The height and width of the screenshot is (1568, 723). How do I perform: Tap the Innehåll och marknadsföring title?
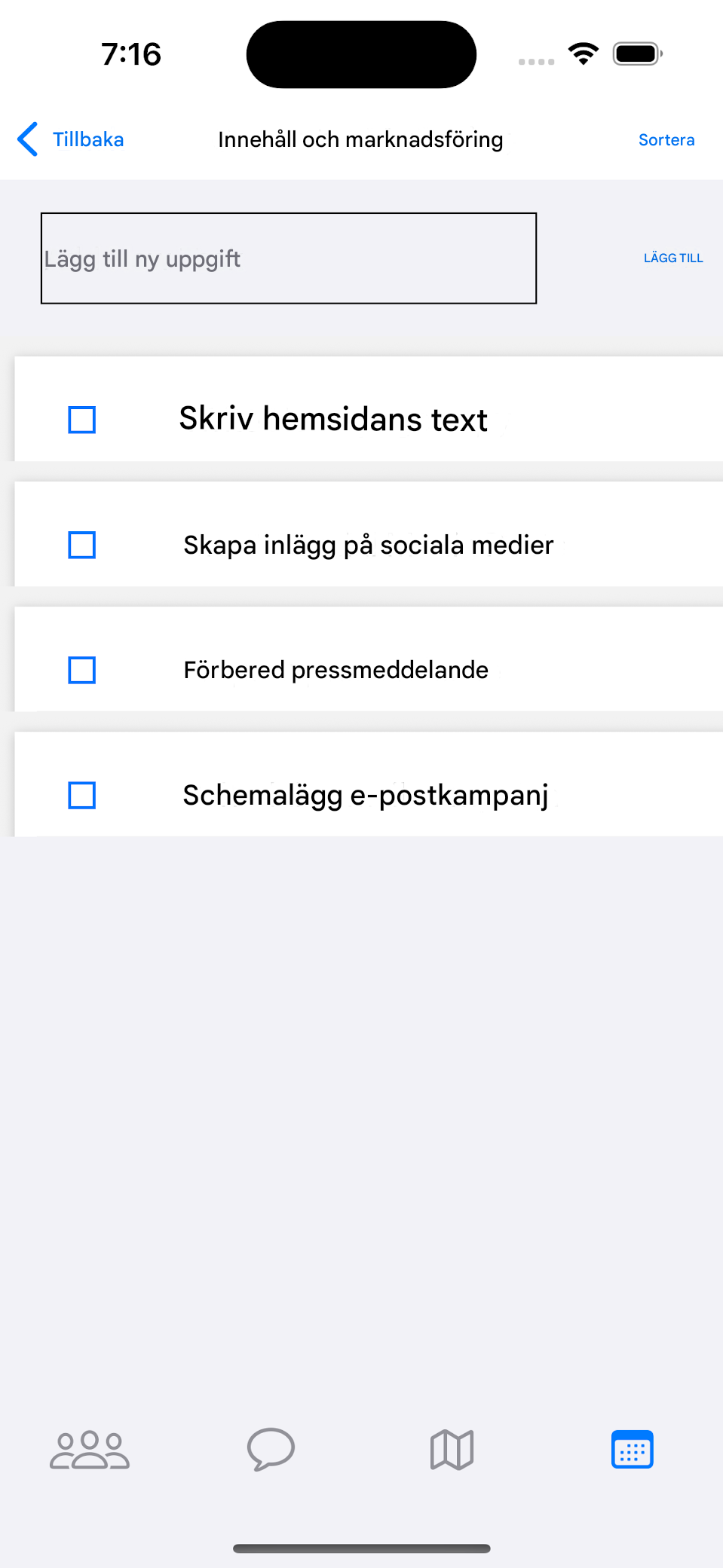[x=361, y=139]
